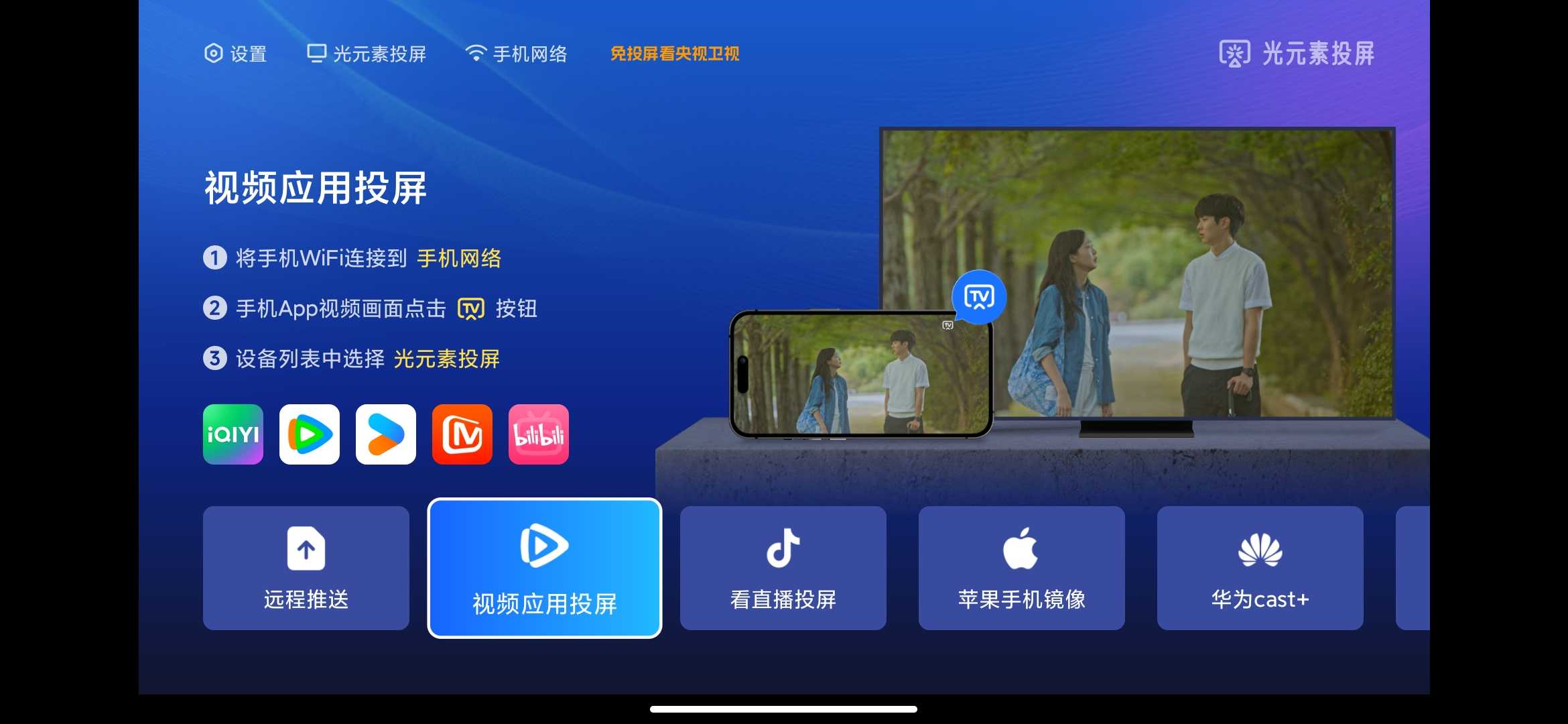Screen dimensions: 1568x724
Task: Tap 免投屏看央视卫视 link
Action: (674, 54)
